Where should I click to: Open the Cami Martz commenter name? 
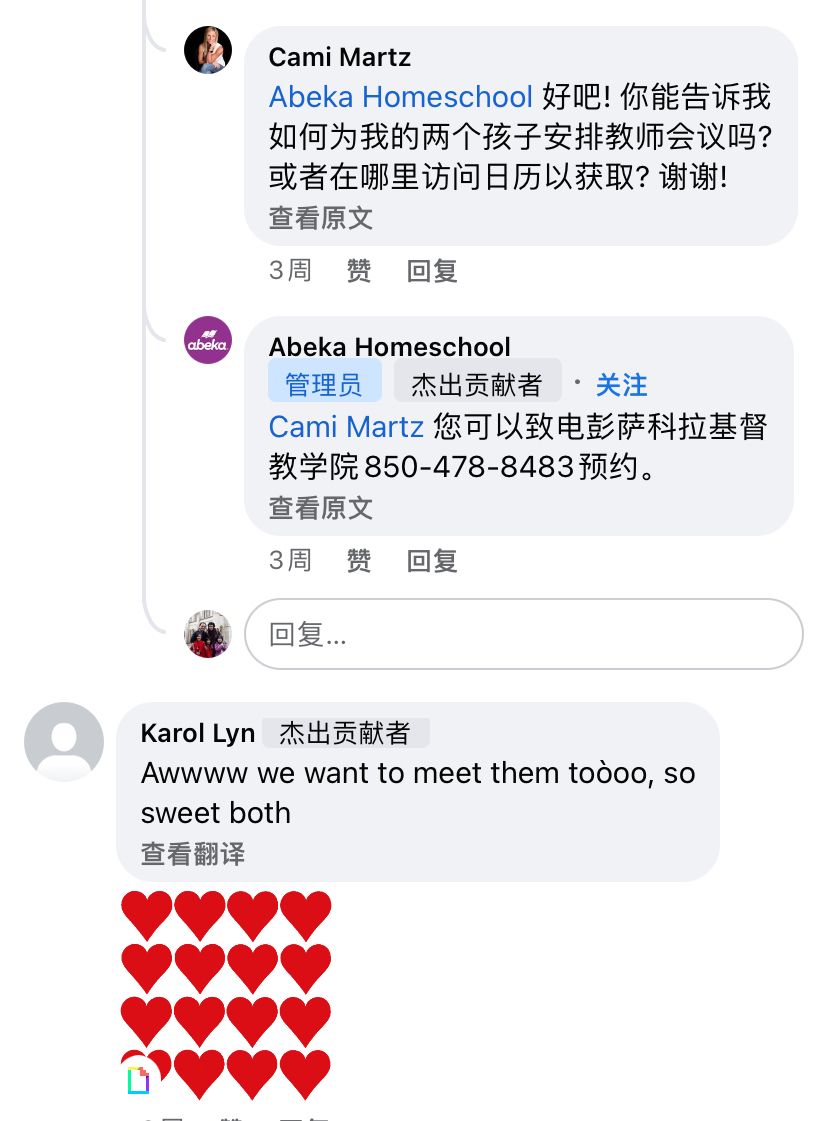(339, 57)
